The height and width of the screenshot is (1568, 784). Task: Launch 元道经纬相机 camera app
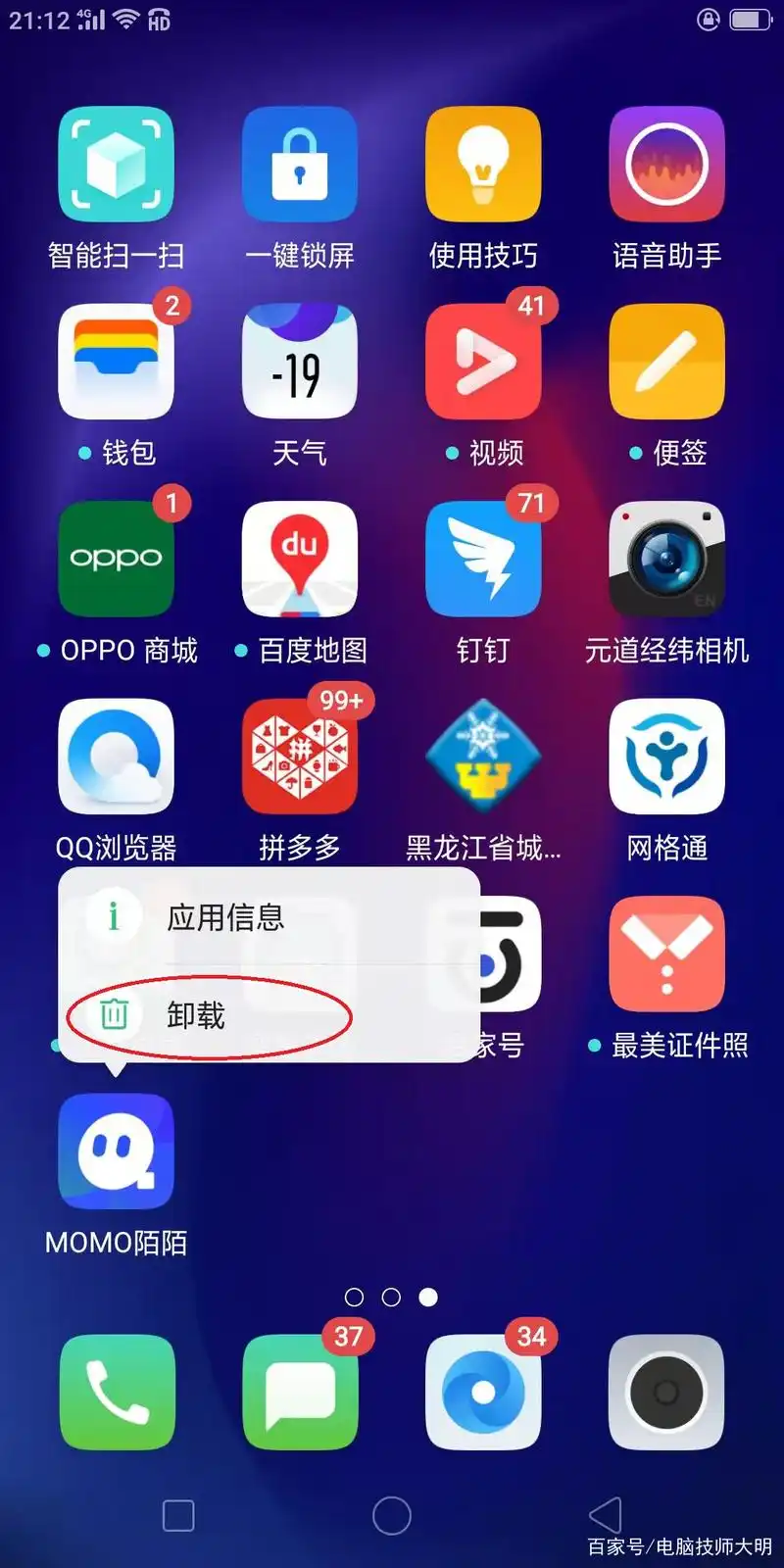666,560
